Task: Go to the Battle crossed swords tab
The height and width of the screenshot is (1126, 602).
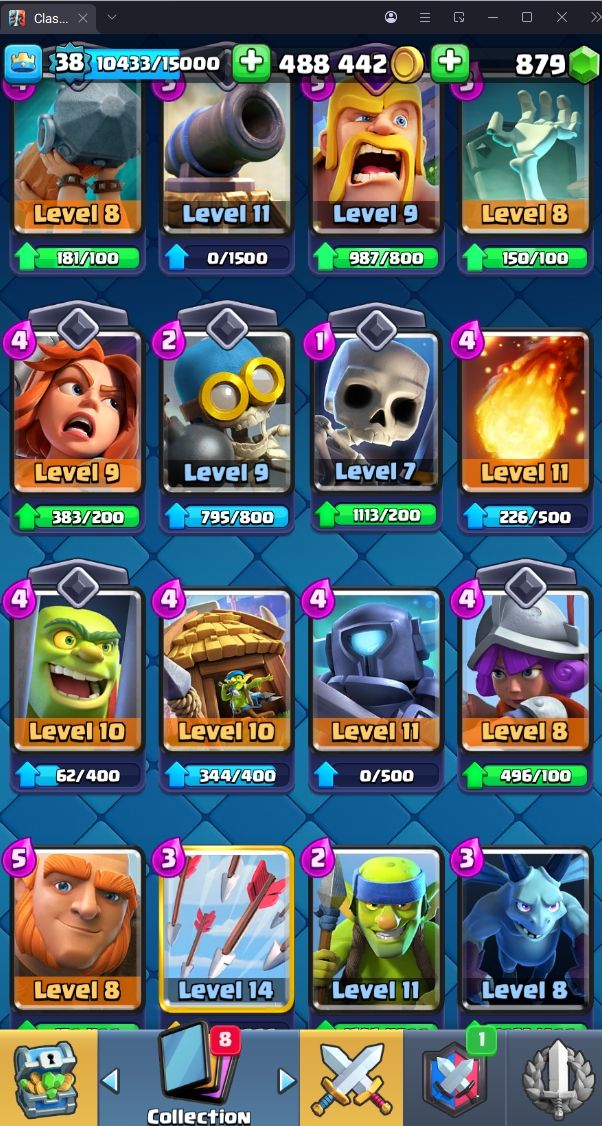Action: coord(352,1078)
